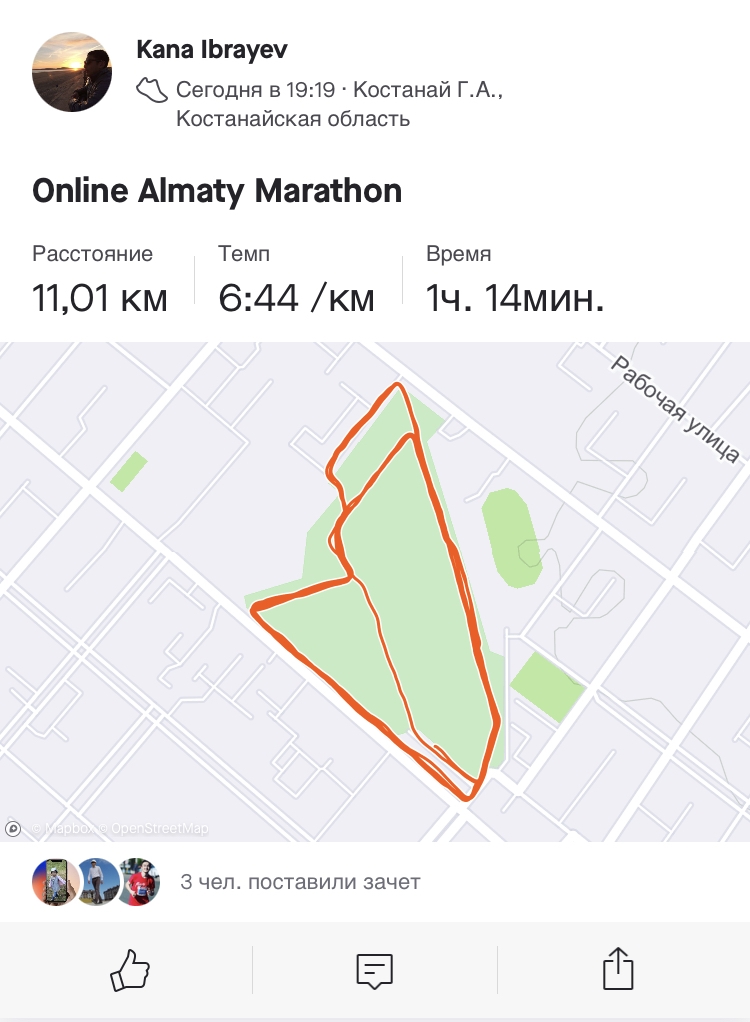Open Kana Ibrayev's profile photo

tap(72, 72)
